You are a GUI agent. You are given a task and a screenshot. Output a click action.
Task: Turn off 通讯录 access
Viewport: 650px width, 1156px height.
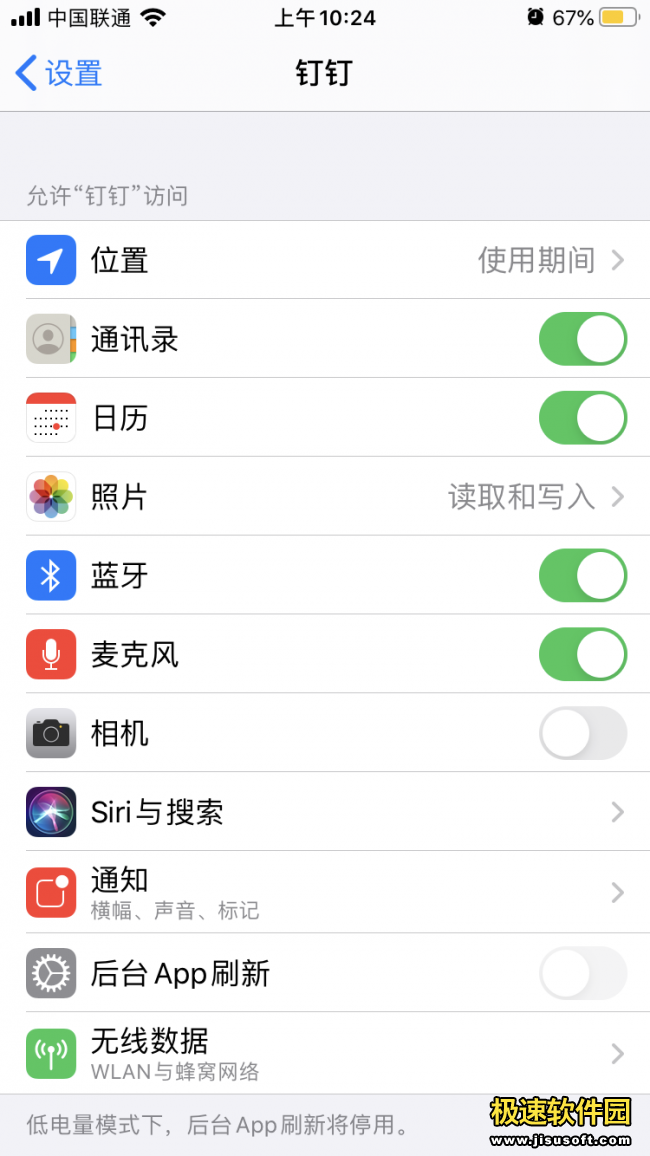(x=582, y=338)
